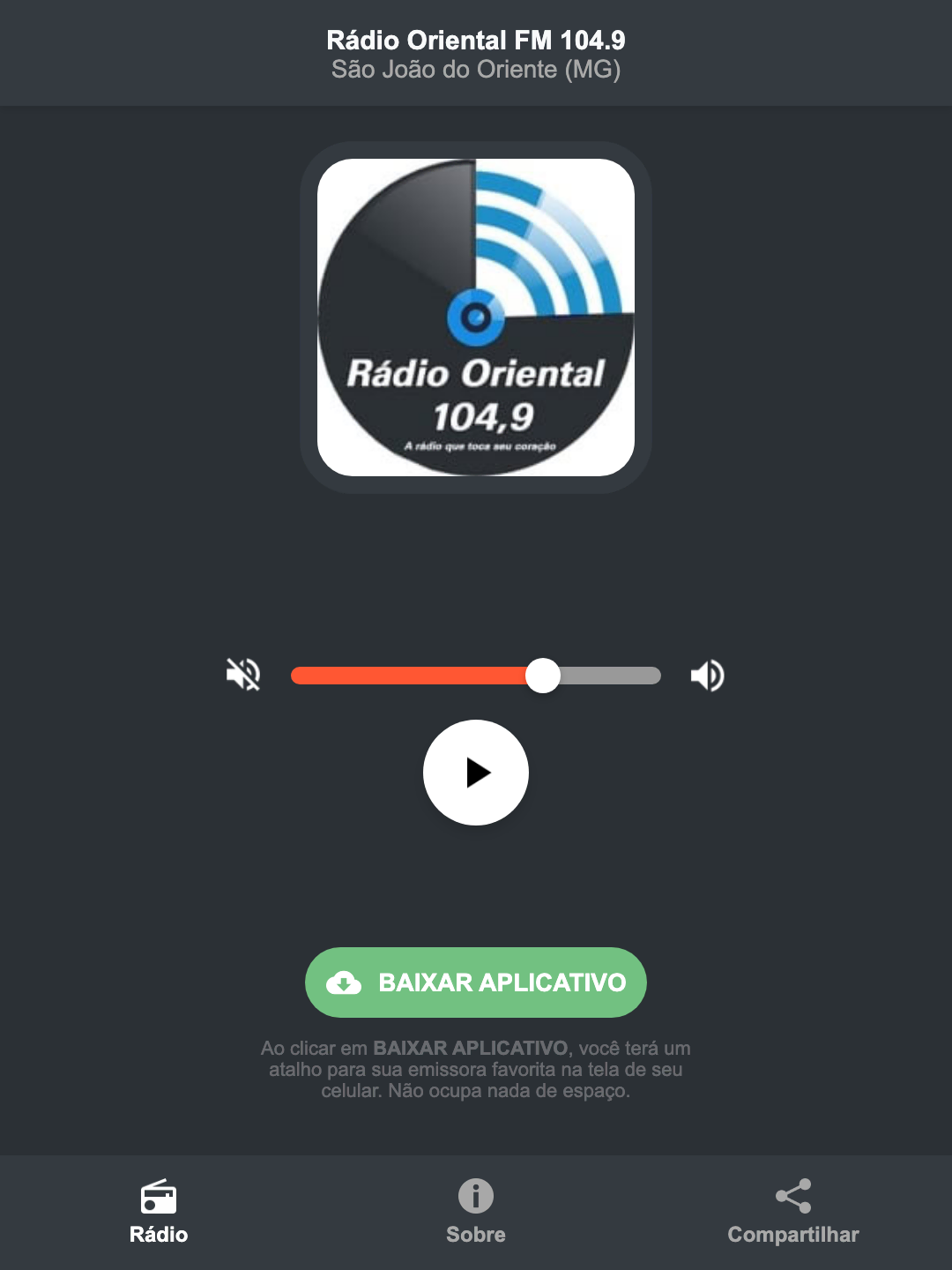Viewport: 952px width, 1270px height.
Task: Click the São João do Oriente subtitle text
Action: (475, 70)
